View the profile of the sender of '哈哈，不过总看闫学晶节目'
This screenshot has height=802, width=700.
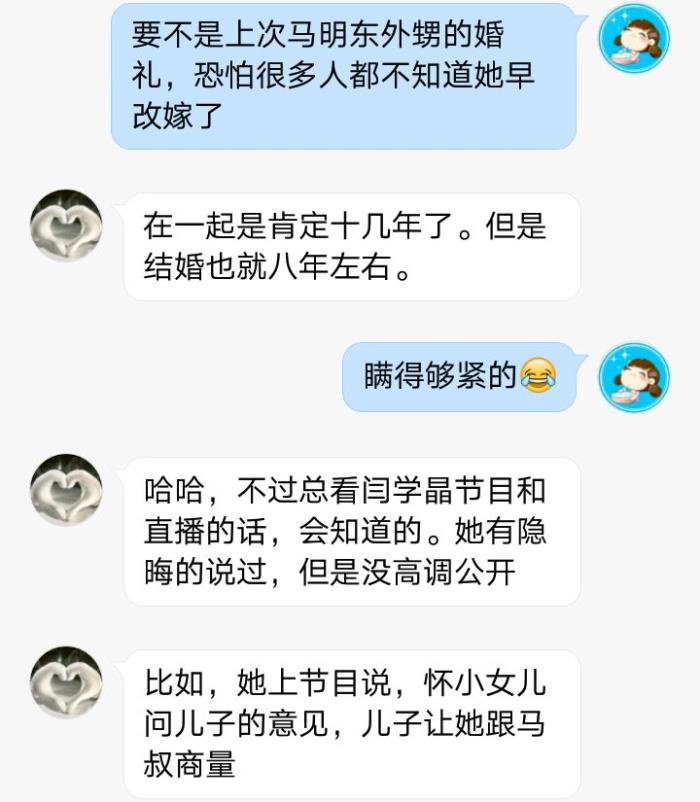pos(66,490)
